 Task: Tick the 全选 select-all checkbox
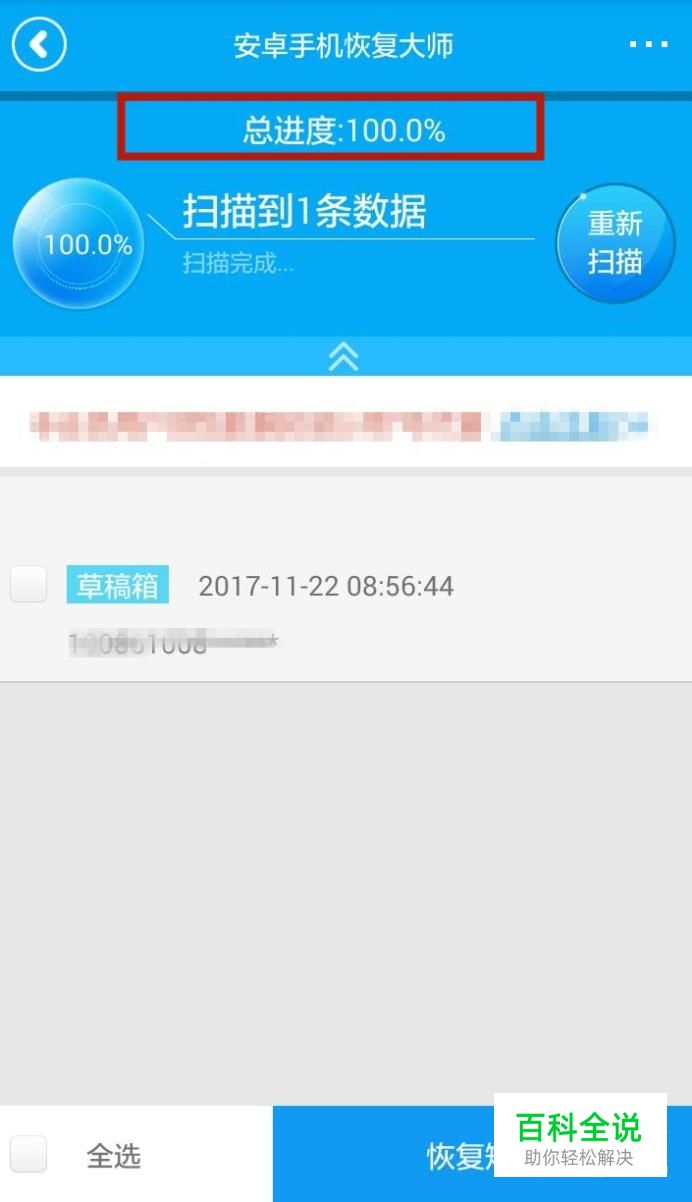click(29, 1154)
